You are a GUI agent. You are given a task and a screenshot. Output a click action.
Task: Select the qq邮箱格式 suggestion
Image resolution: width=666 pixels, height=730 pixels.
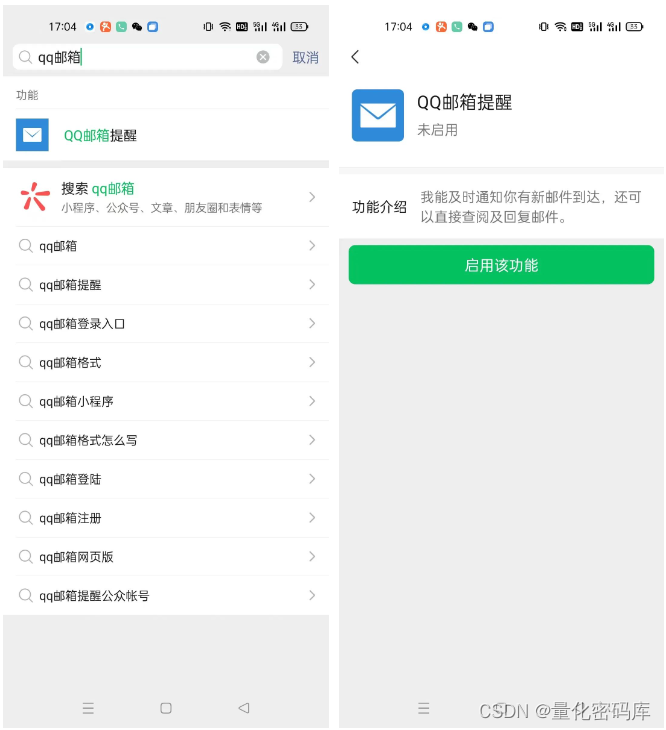pos(165,362)
